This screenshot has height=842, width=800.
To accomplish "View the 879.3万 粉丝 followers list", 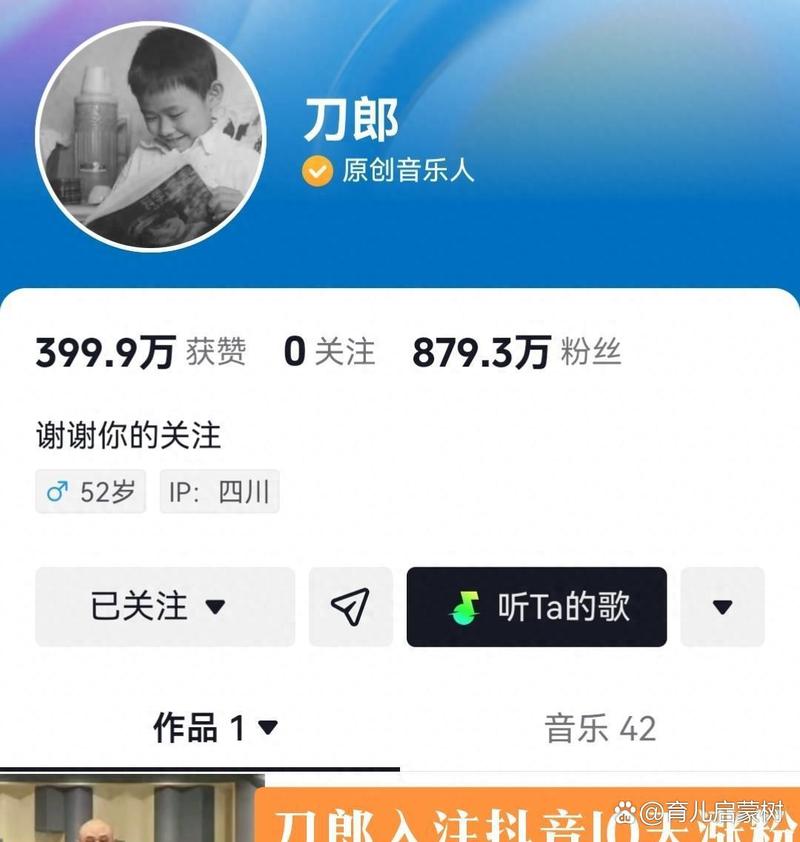I will (516, 352).
